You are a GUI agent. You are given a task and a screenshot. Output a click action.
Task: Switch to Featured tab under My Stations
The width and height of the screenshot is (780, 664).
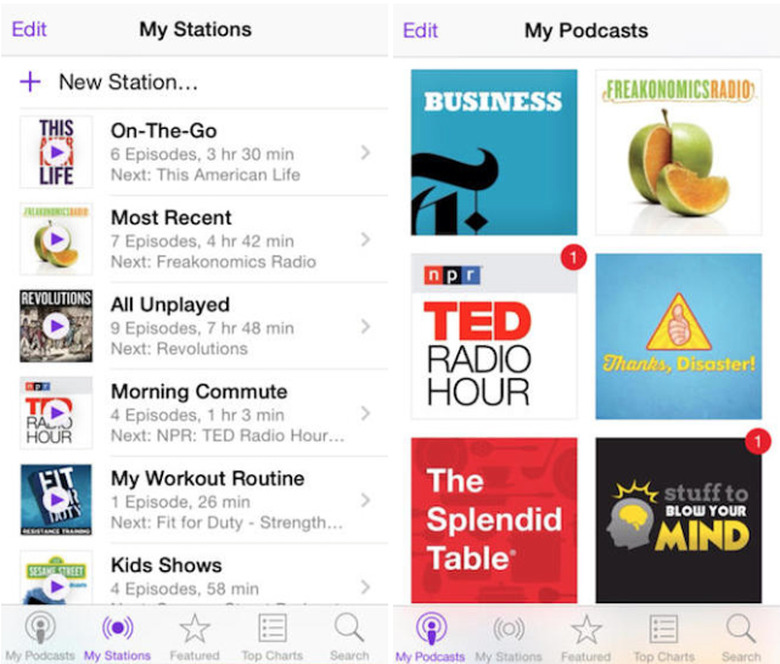click(x=194, y=637)
